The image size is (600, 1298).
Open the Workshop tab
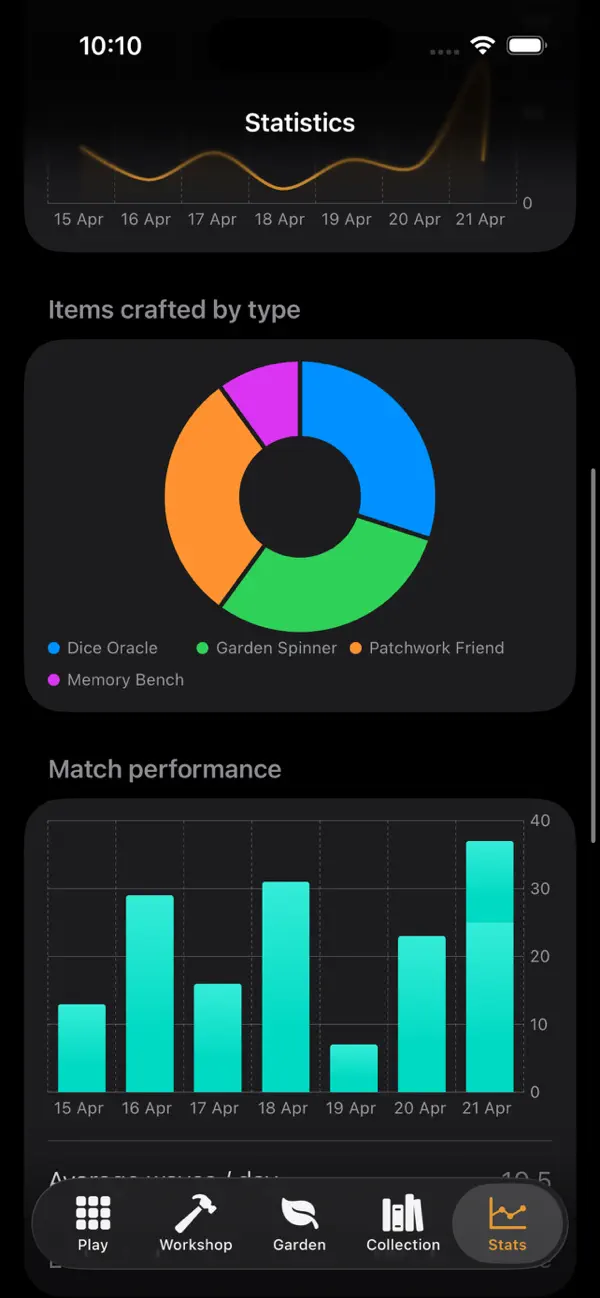196,1225
